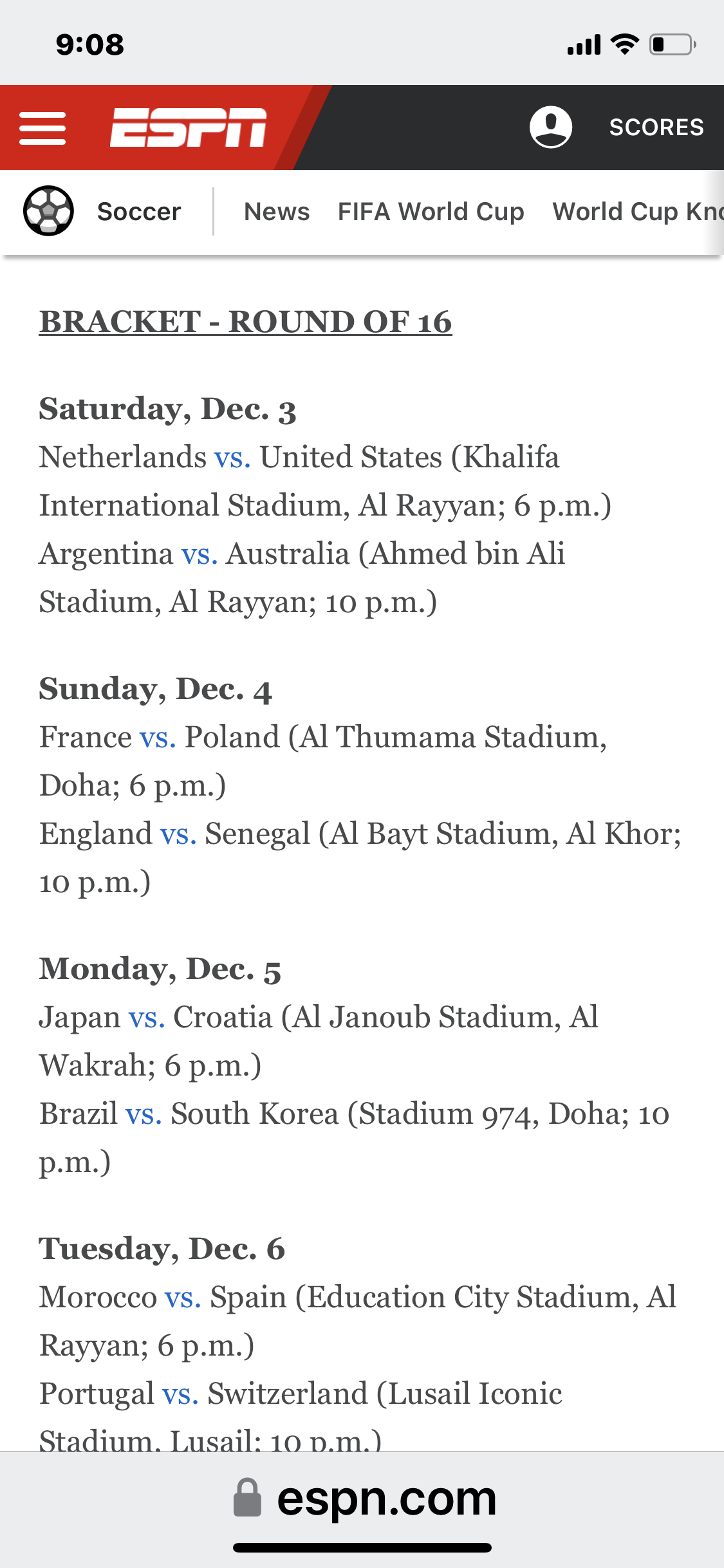This screenshot has height=1568, width=724.
Task: Switch to the News tab
Action: pyautogui.click(x=277, y=211)
